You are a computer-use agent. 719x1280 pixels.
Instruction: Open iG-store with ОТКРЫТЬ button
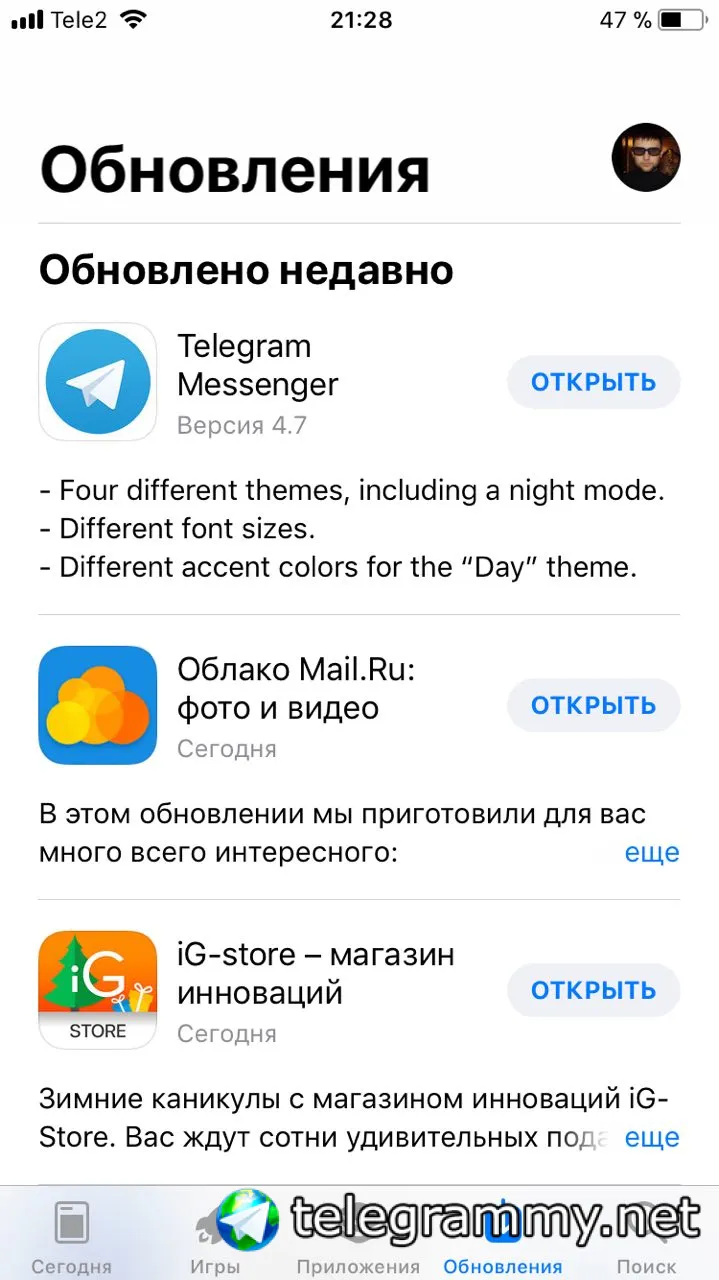pyautogui.click(x=593, y=991)
